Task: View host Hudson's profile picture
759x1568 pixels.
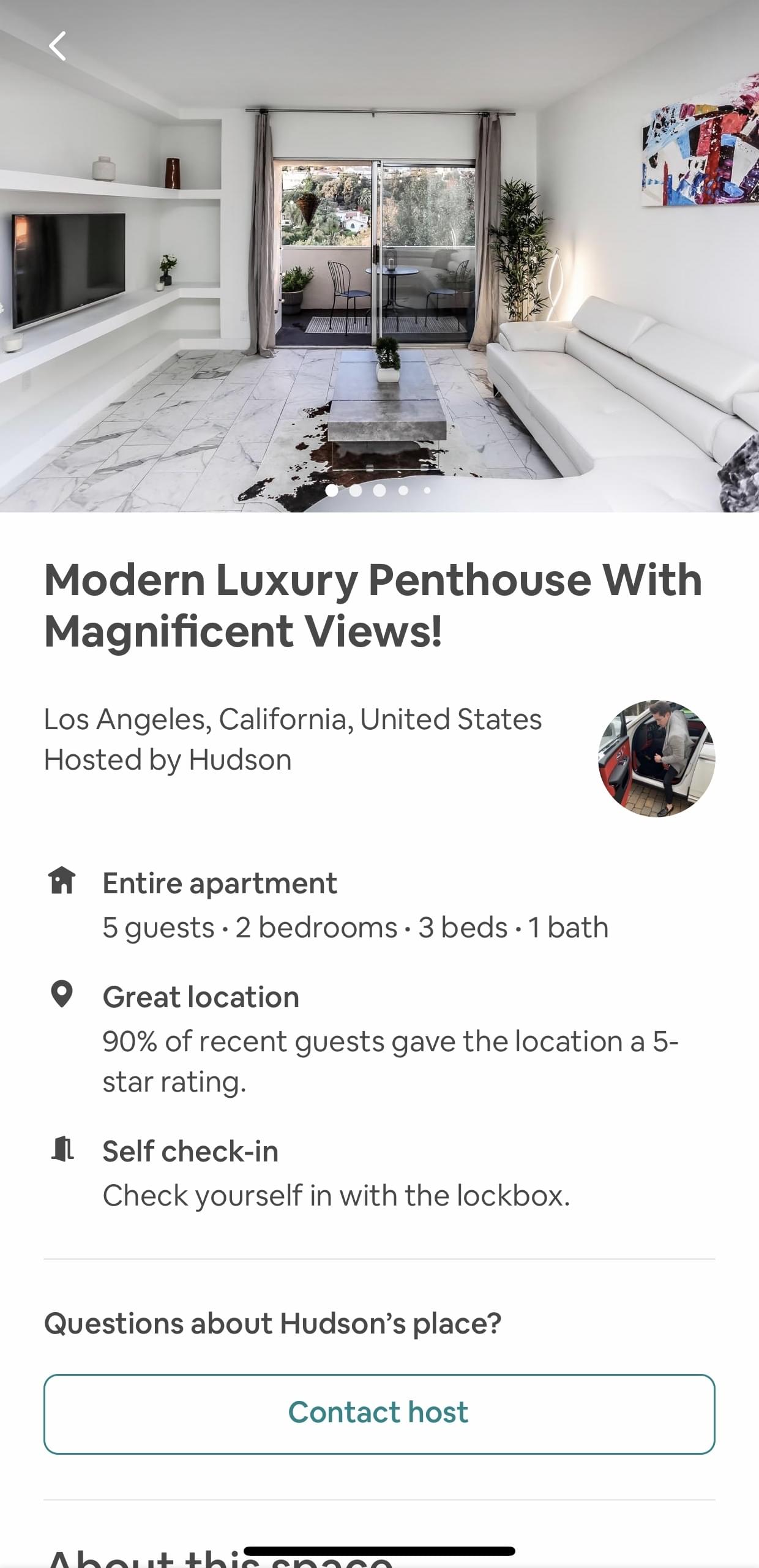Action: pos(656,758)
